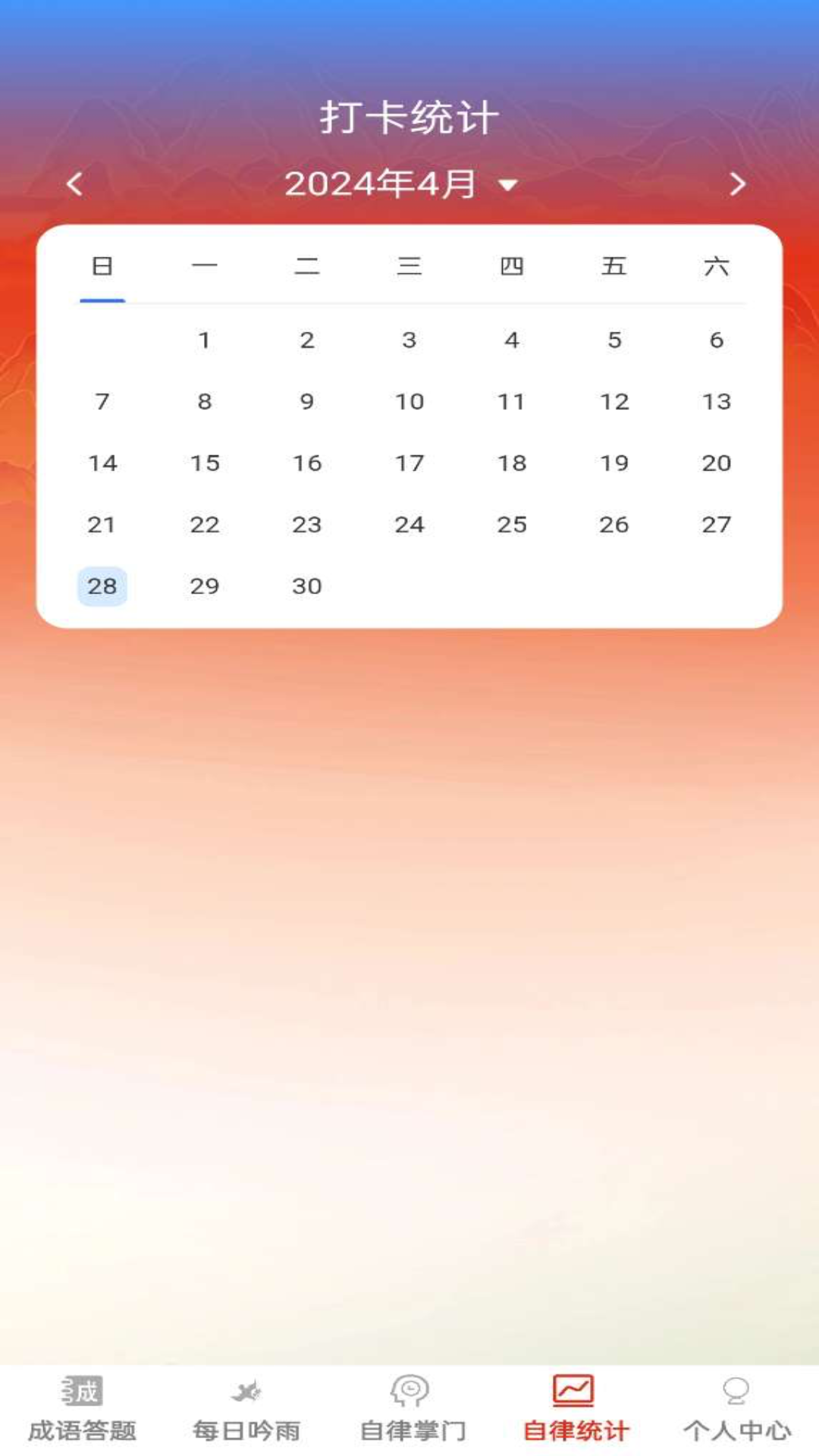
Task: Select April 15 on the calendar
Action: [205, 463]
